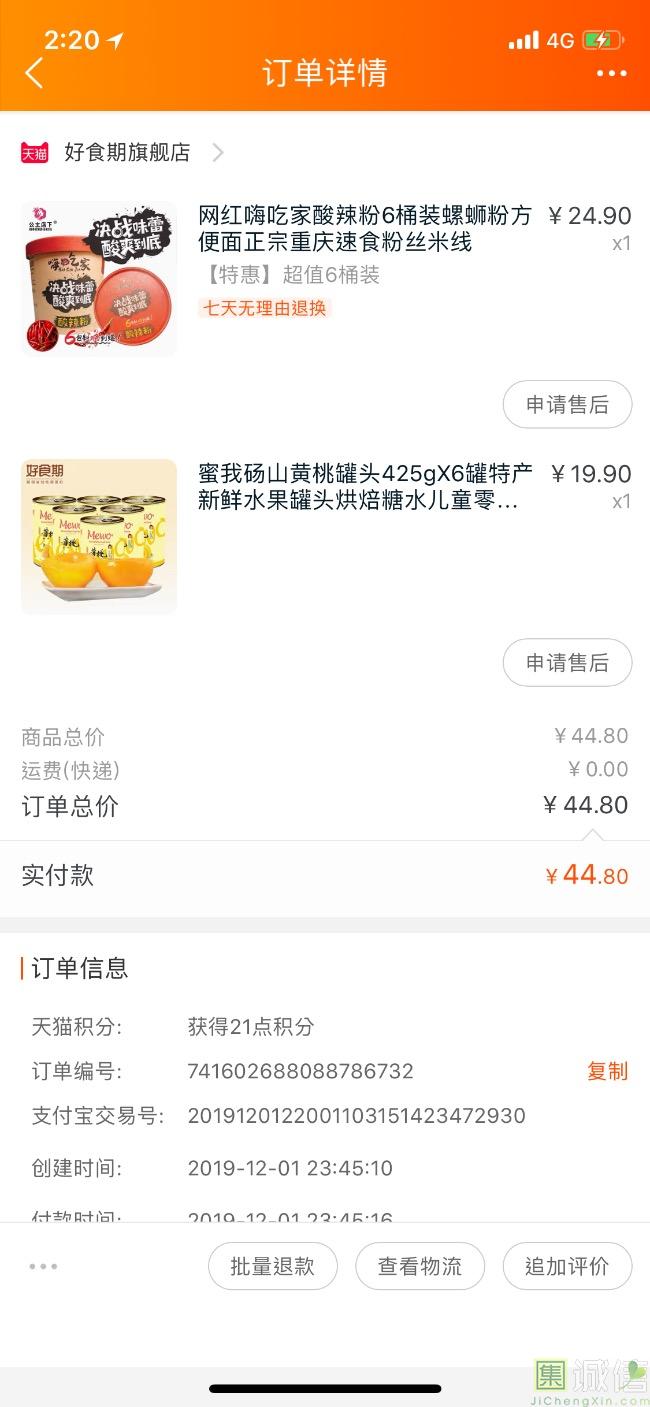View logistics via 查看物流
This screenshot has width=650, height=1407.
click(420, 1266)
